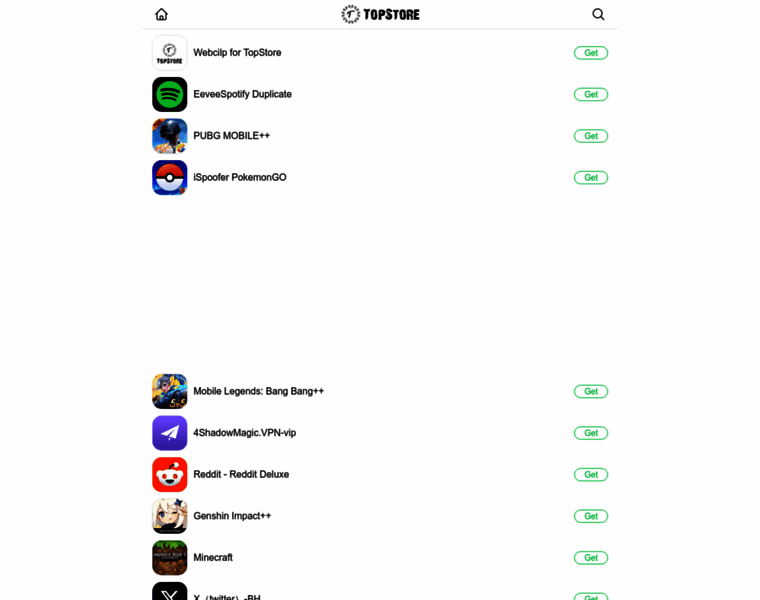Screen dimensions: 760x600
Task: Open the 4ShadowMagic.VPN-vip row
Action: click(x=244, y=433)
